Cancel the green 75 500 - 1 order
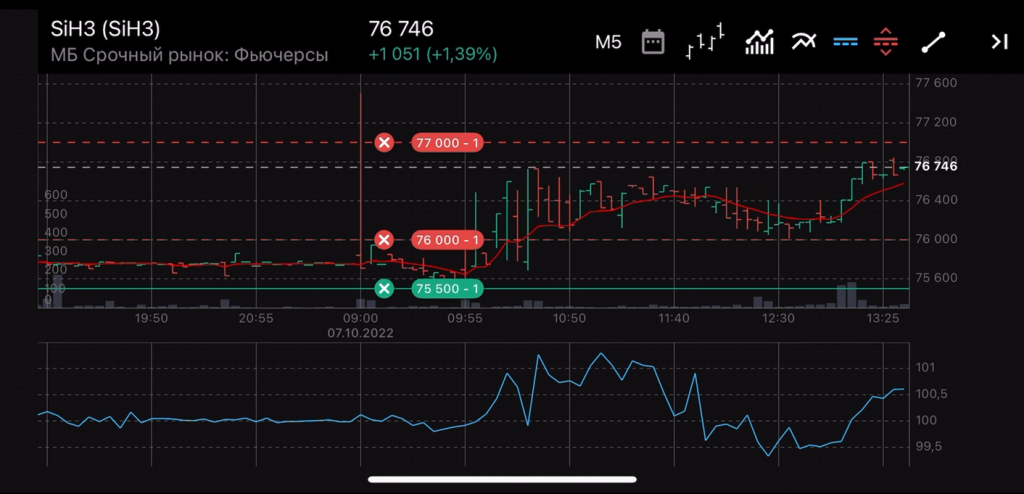The image size is (1024, 494). (384, 289)
